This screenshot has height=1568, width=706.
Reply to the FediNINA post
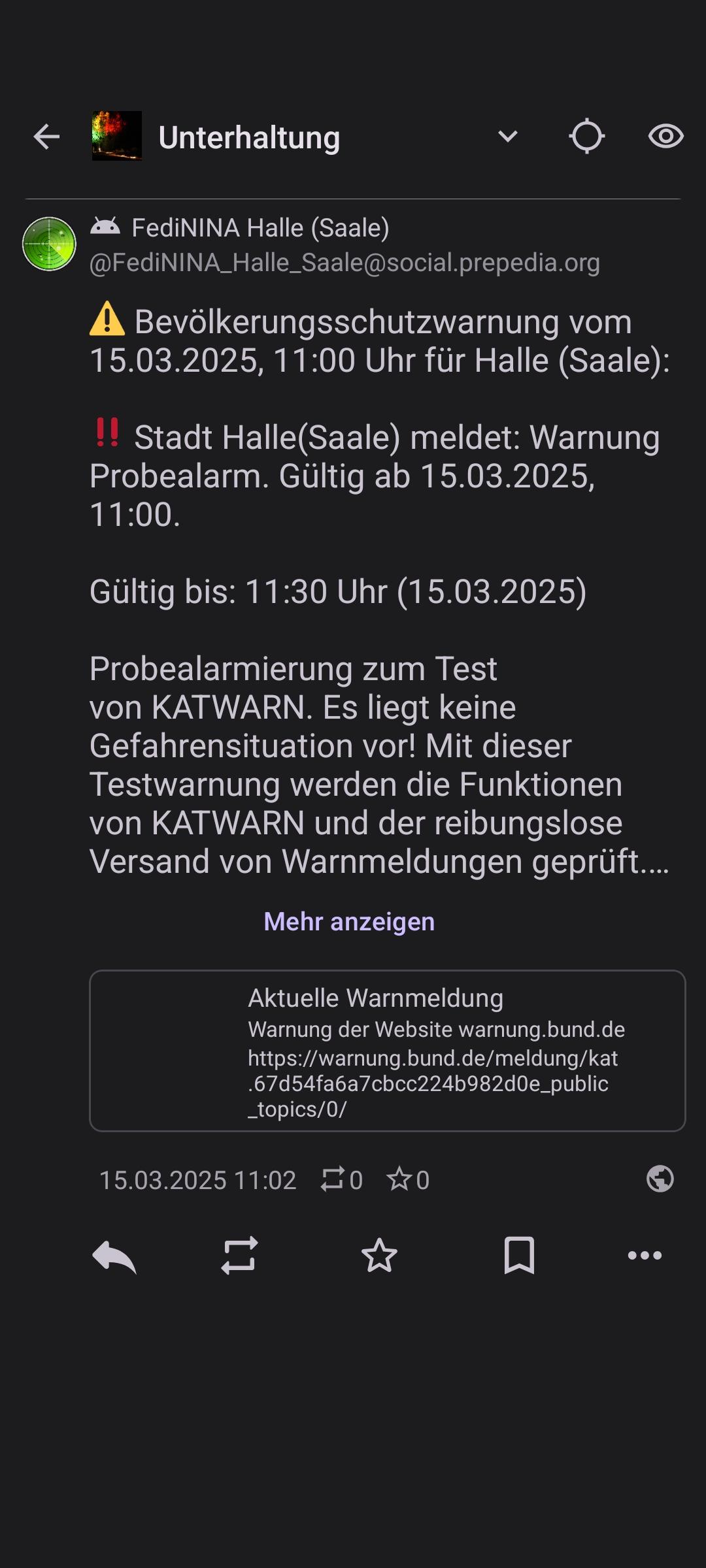click(x=114, y=1256)
